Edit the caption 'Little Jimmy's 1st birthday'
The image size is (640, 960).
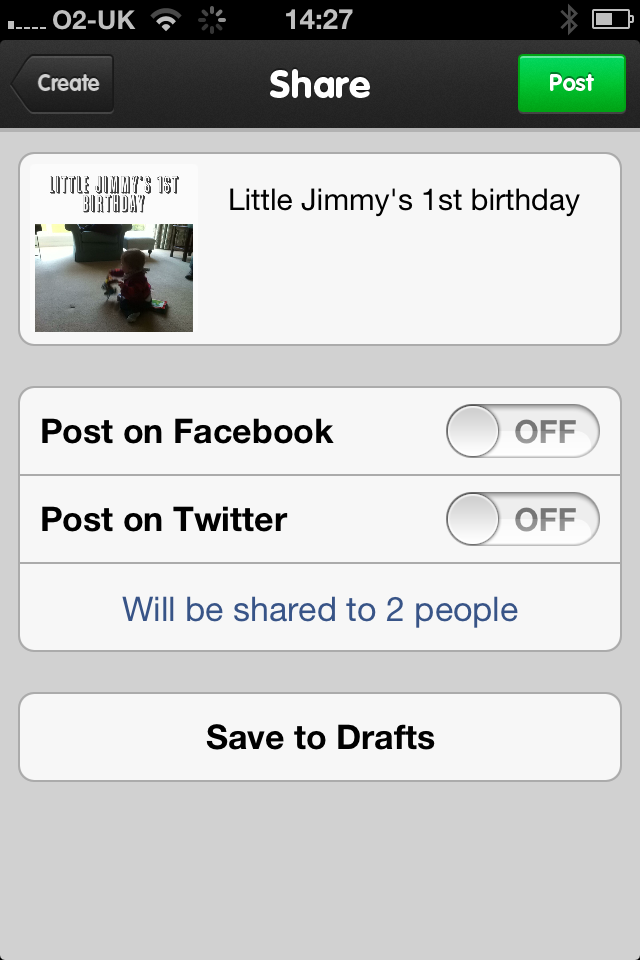(x=404, y=200)
